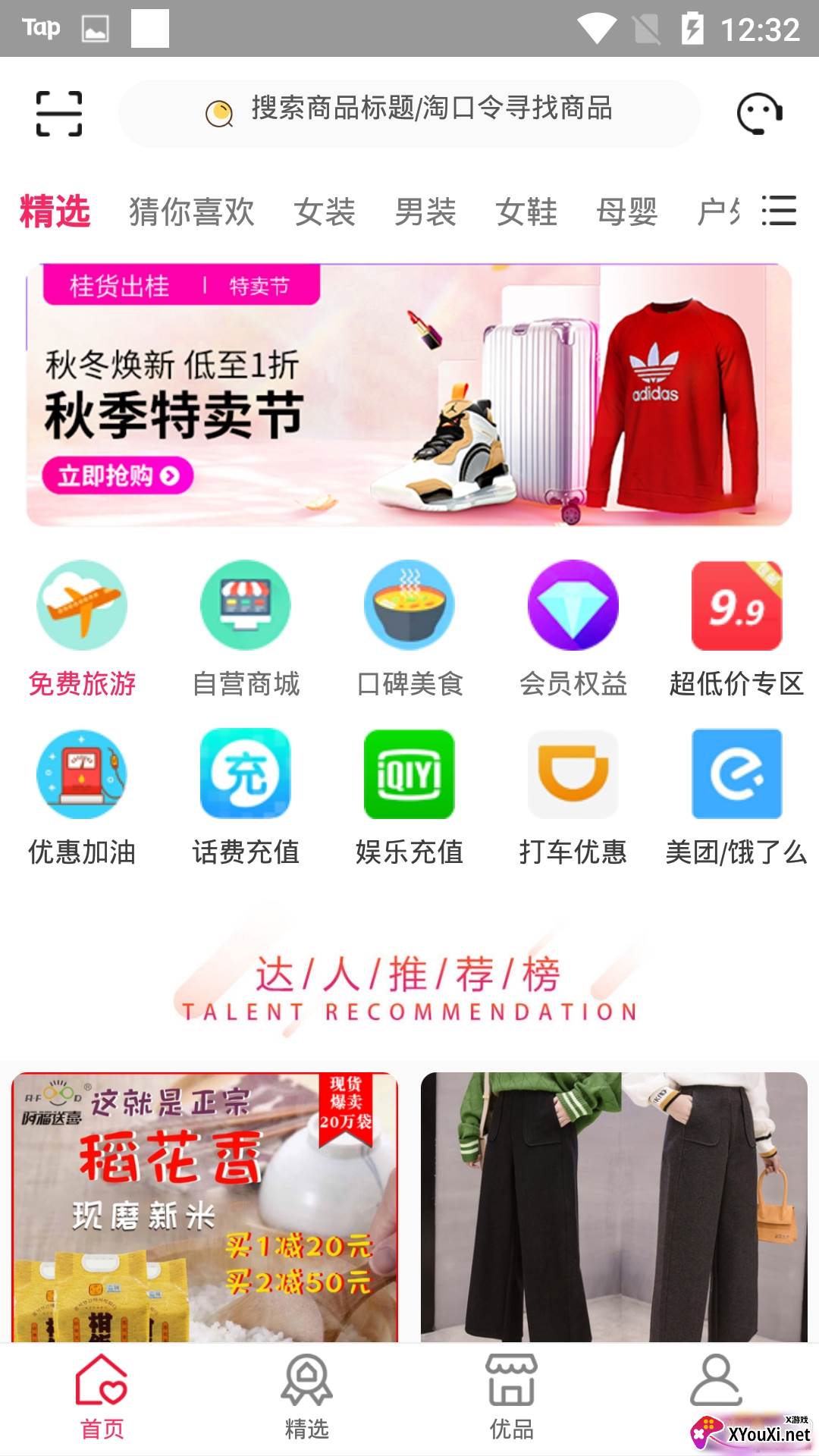
Task: Tap the product search box
Action: click(409, 114)
